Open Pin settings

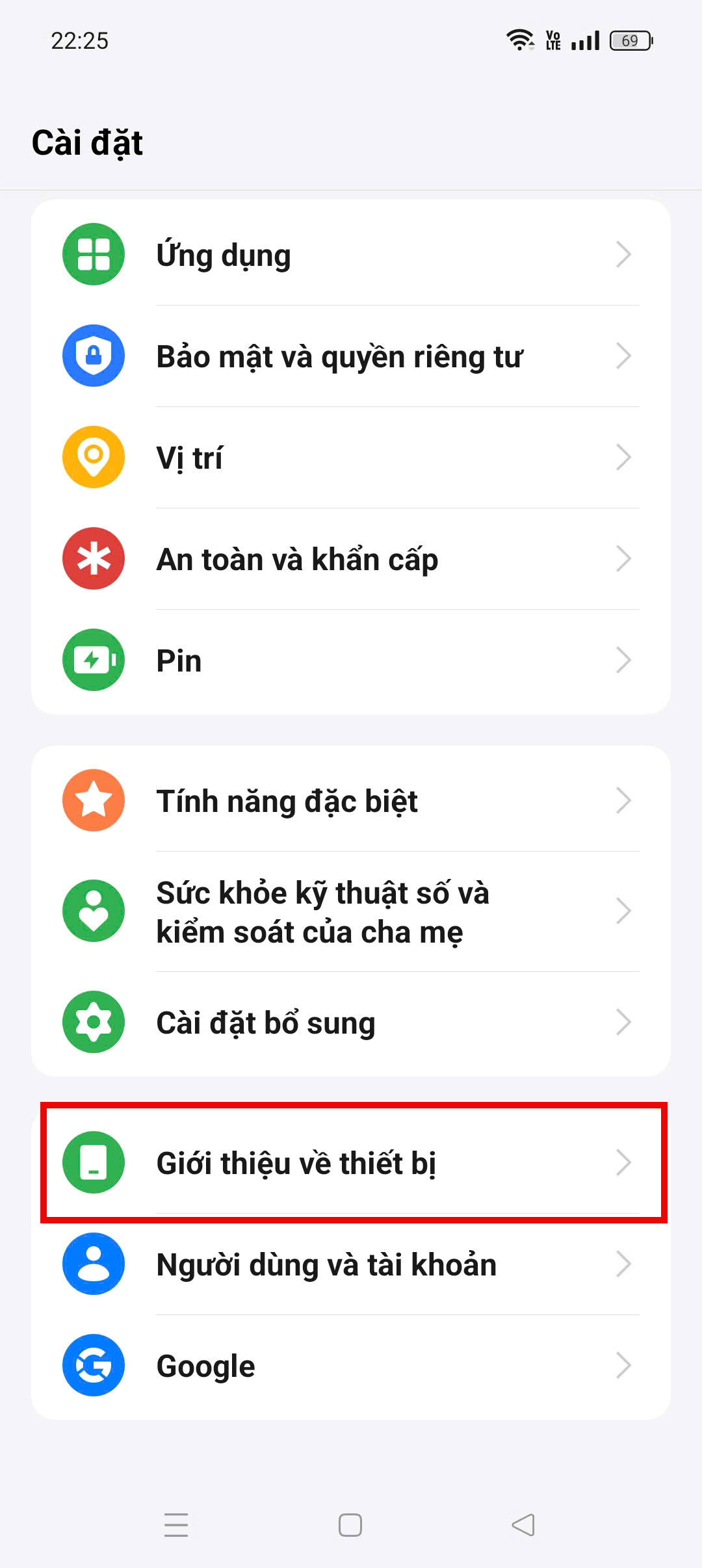pos(351,660)
